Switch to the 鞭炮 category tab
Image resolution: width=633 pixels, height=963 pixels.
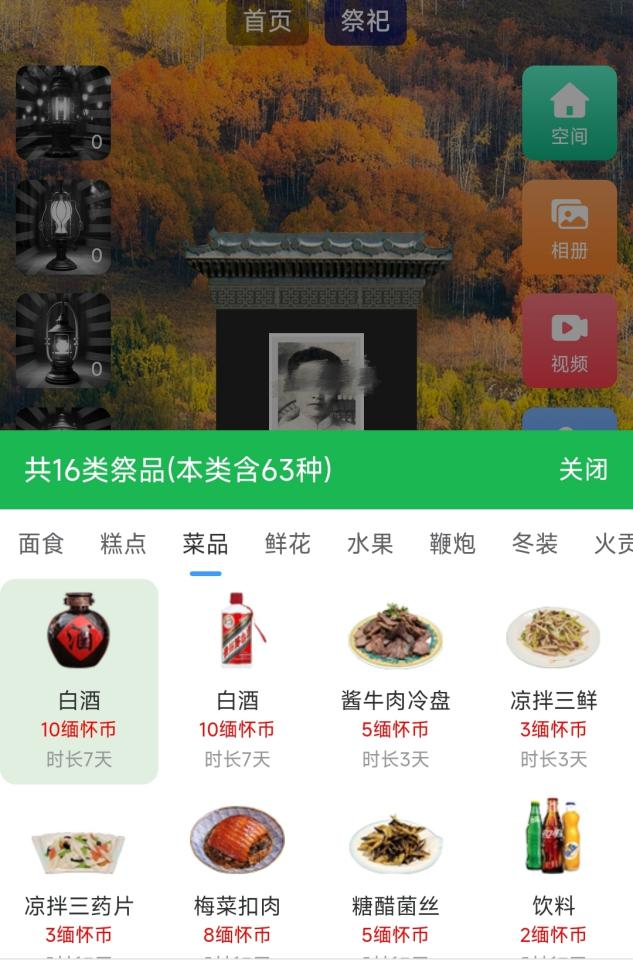click(452, 544)
